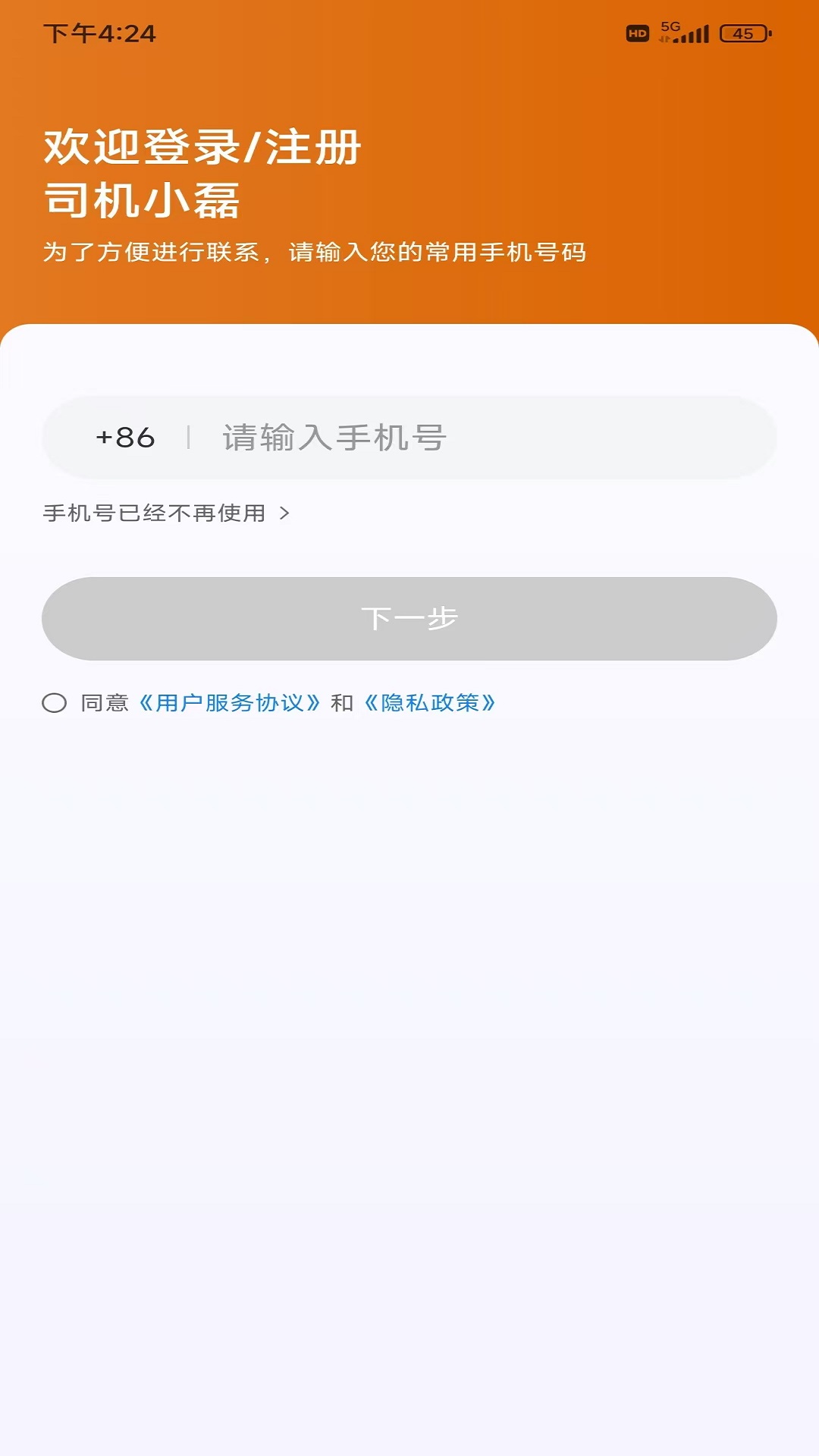Viewport: 819px width, 1456px height.
Task: Click the HD voice status icon
Action: 638,33
